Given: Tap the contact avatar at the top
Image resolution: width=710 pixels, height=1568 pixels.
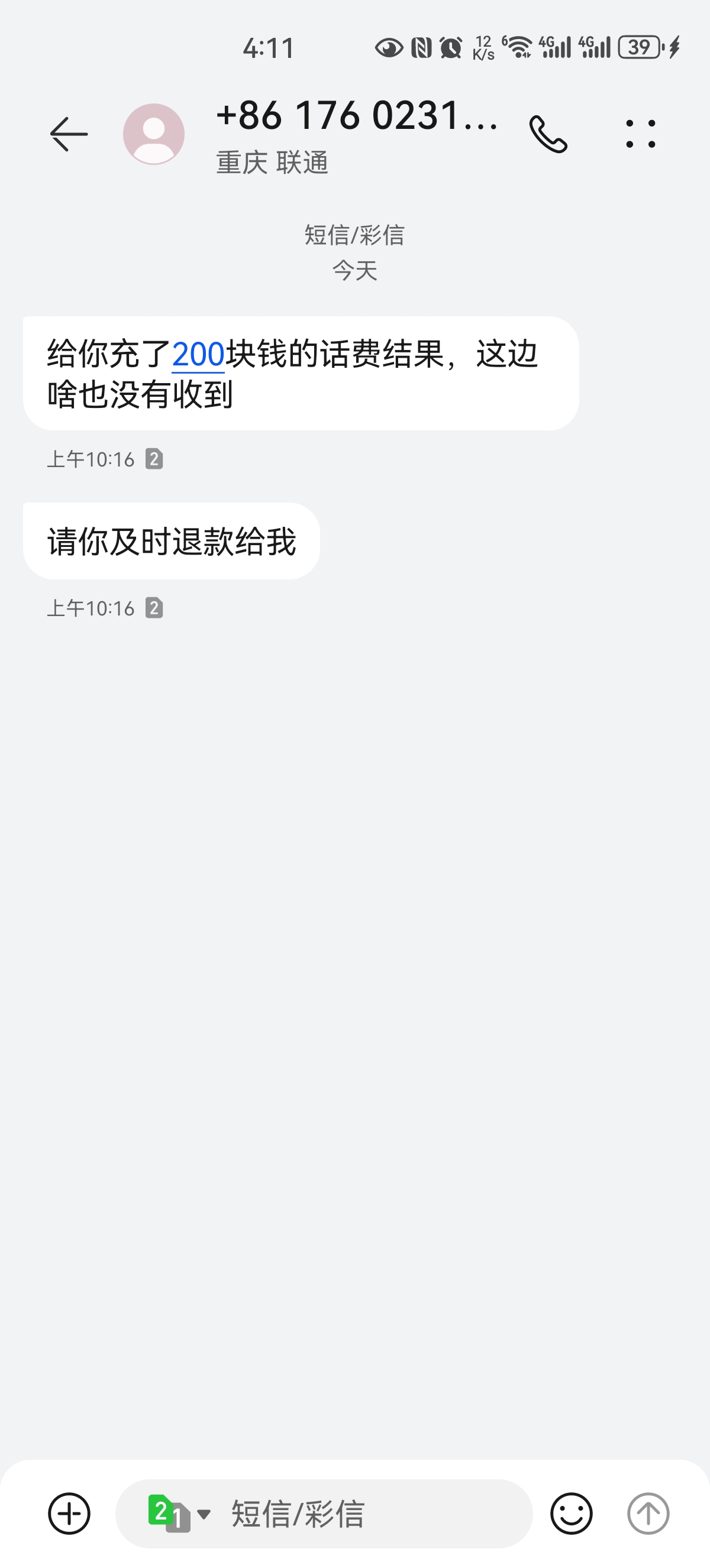Looking at the screenshot, I should [x=154, y=132].
